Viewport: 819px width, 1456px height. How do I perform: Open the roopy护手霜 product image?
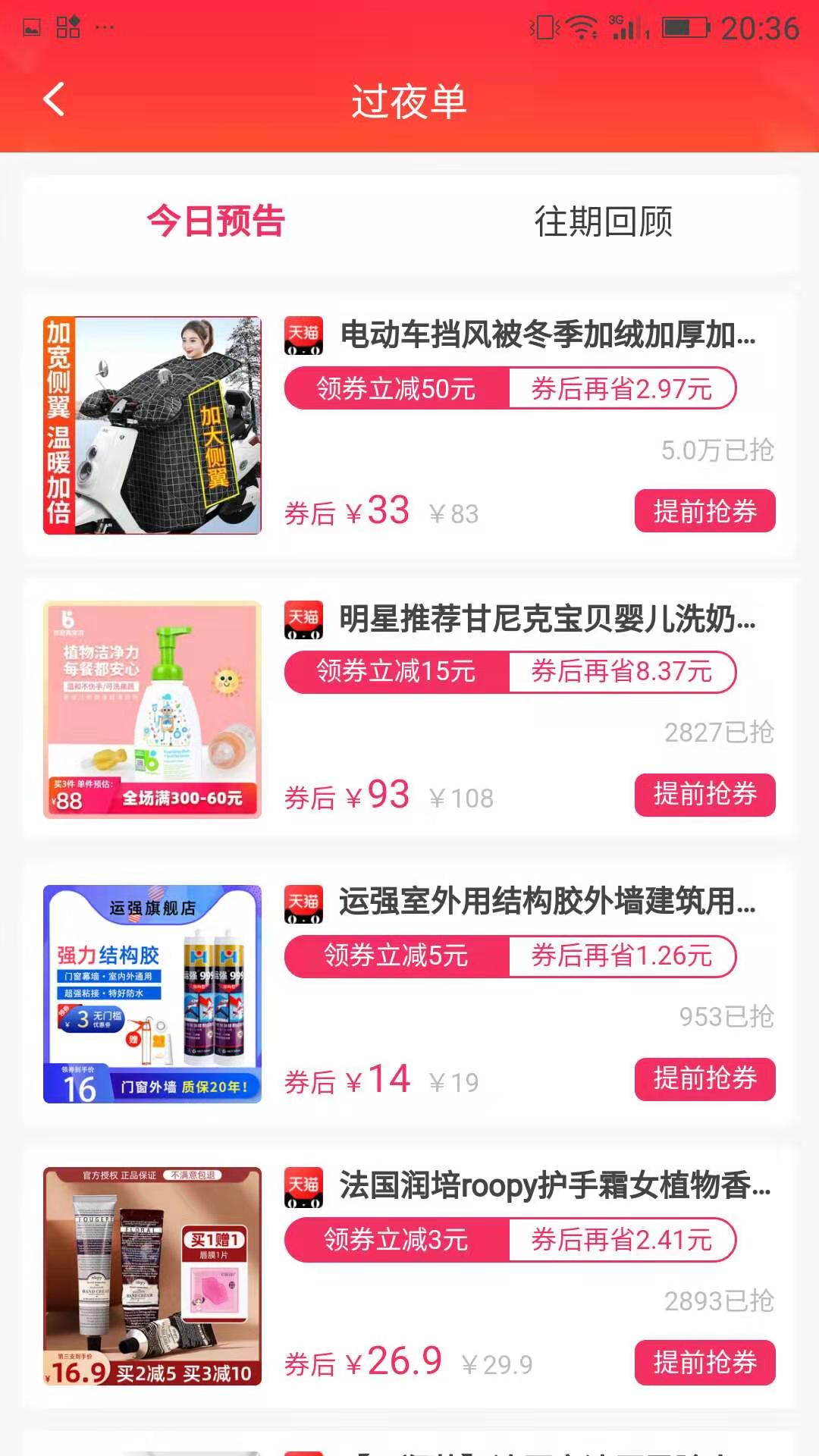(152, 1276)
